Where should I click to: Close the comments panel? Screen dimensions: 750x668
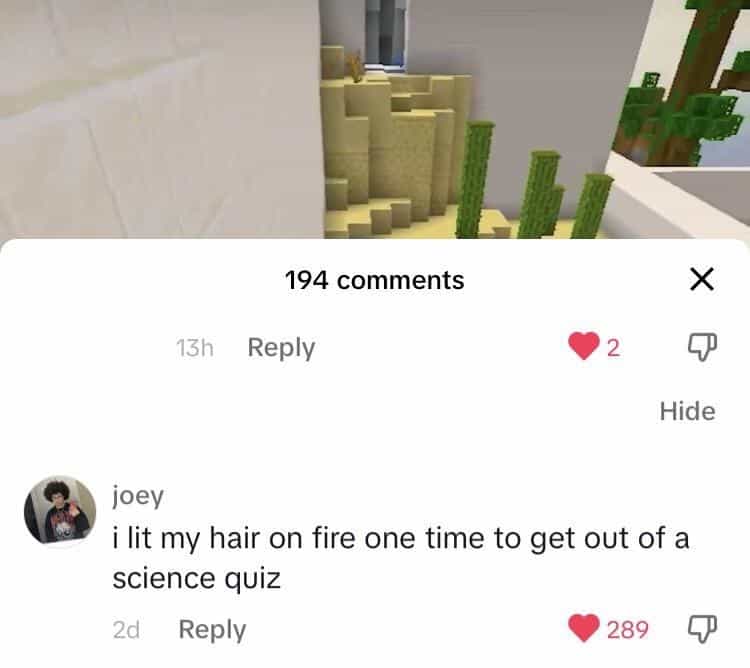tap(703, 281)
